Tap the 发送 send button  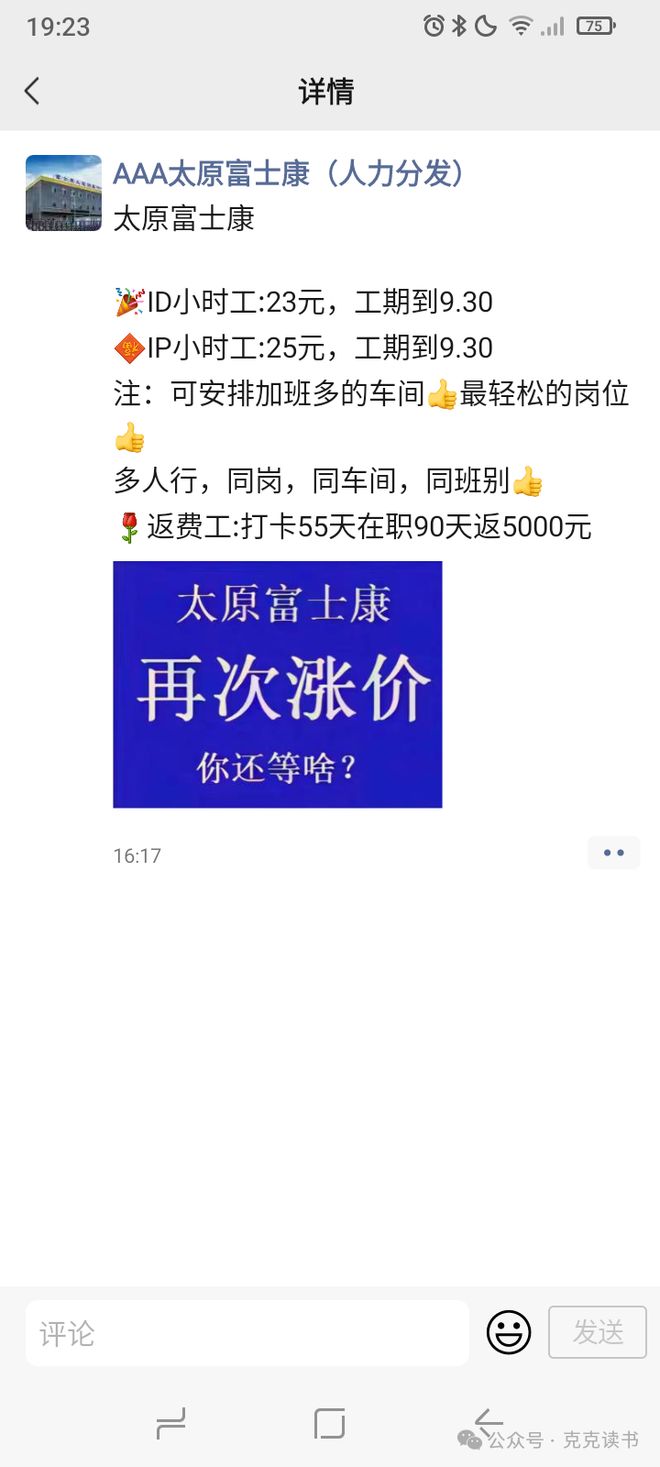597,1332
